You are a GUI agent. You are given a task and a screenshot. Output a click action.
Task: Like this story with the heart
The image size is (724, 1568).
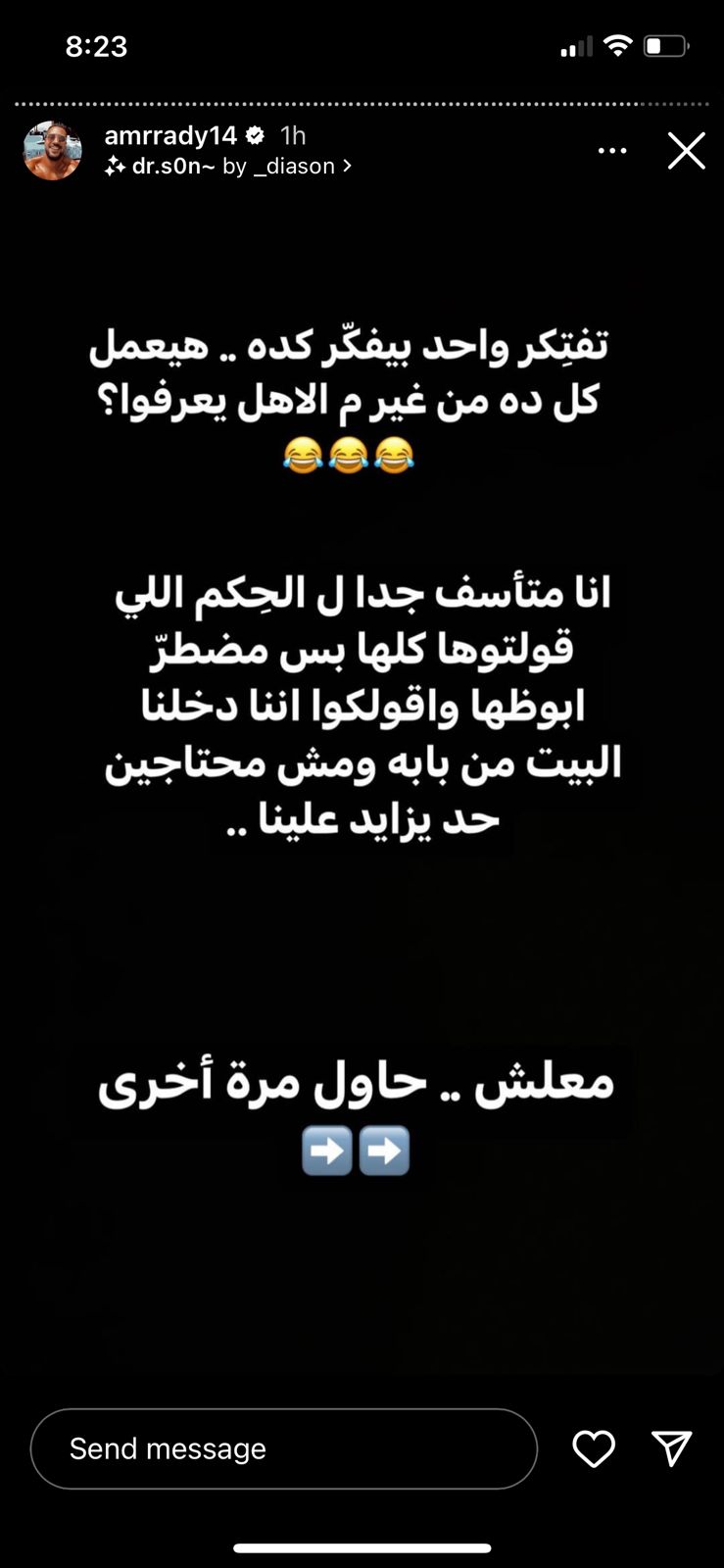click(594, 1448)
